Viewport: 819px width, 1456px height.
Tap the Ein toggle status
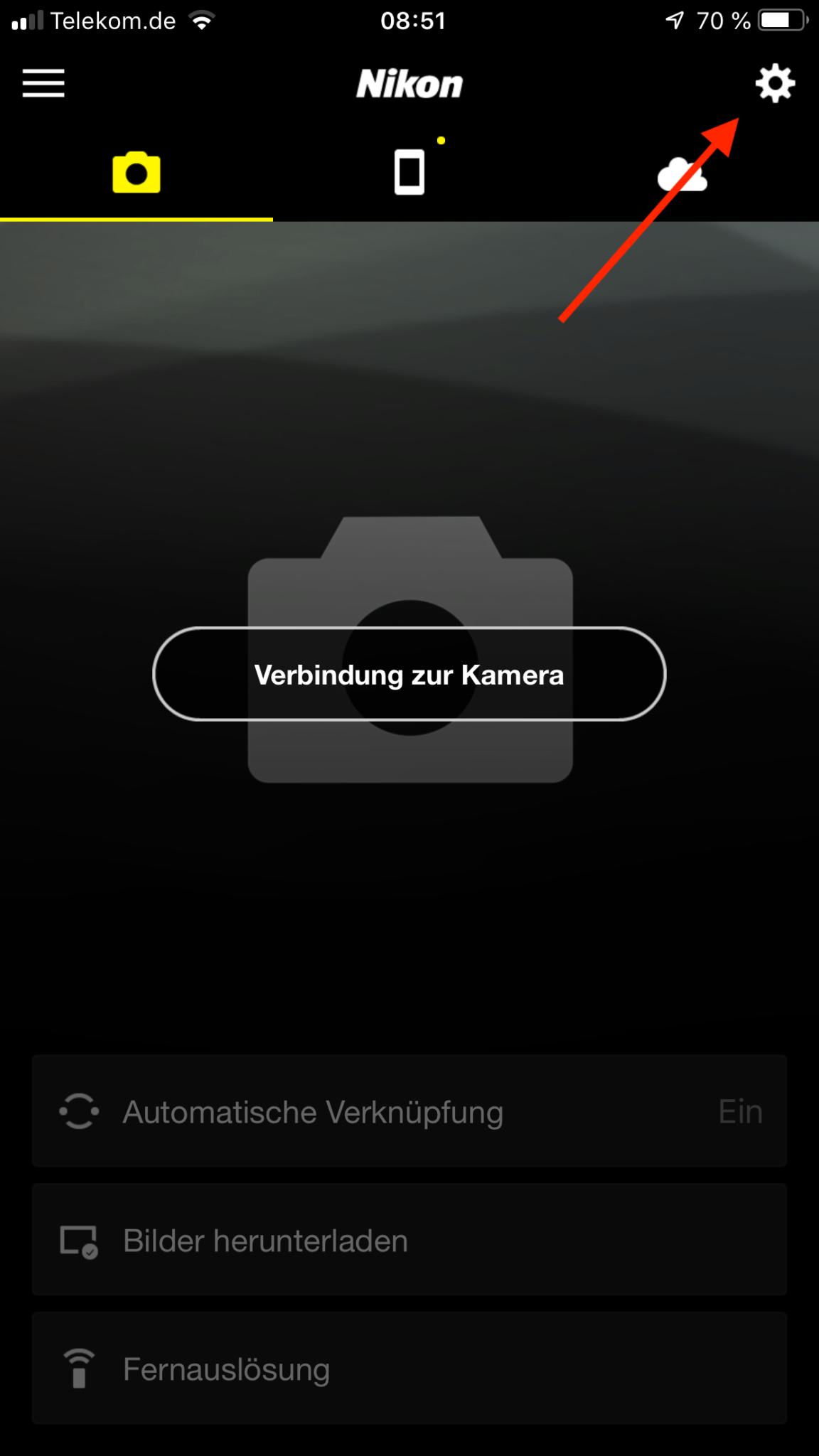pos(739,1111)
